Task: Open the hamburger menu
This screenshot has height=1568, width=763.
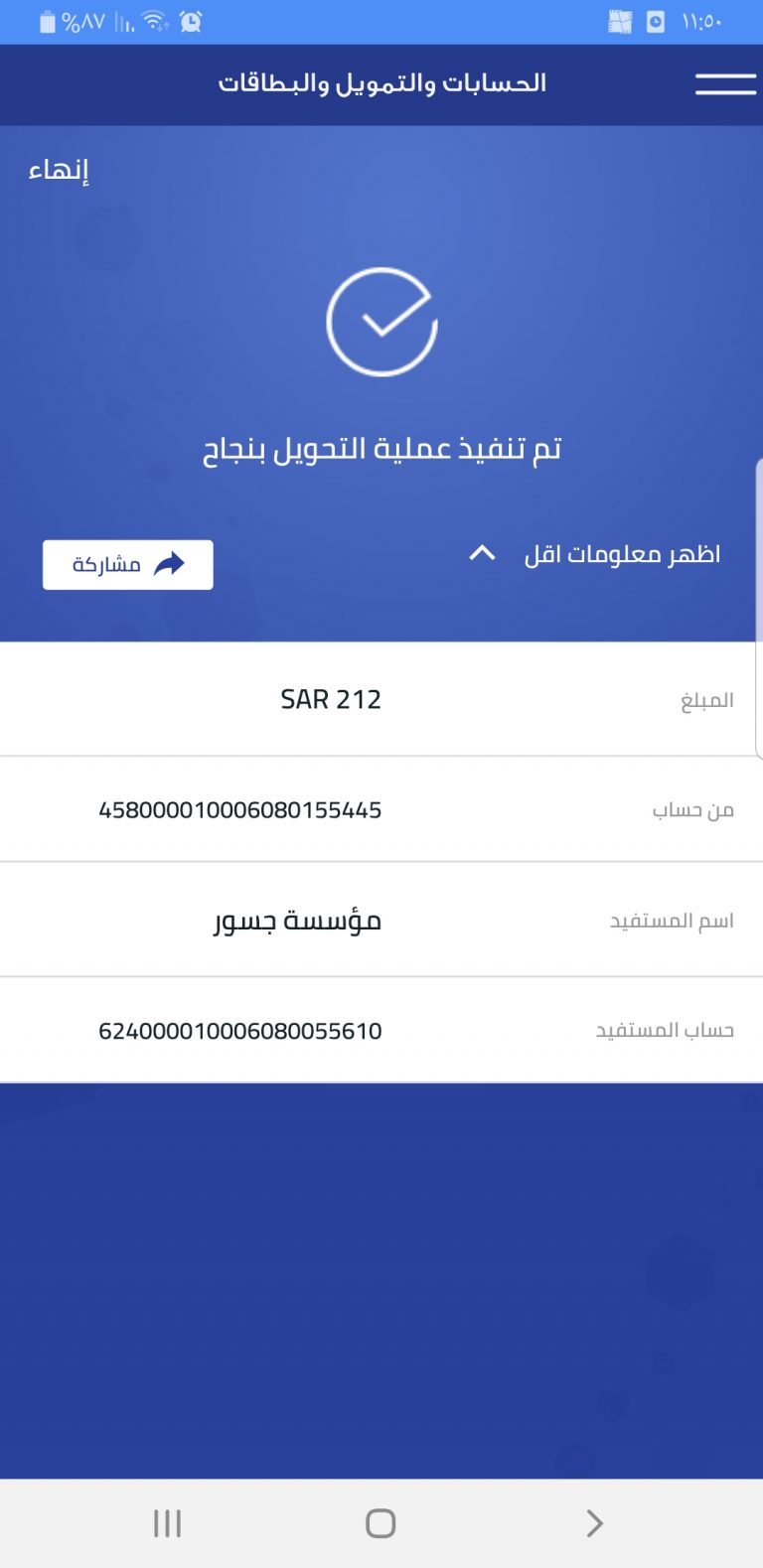Action: click(725, 84)
